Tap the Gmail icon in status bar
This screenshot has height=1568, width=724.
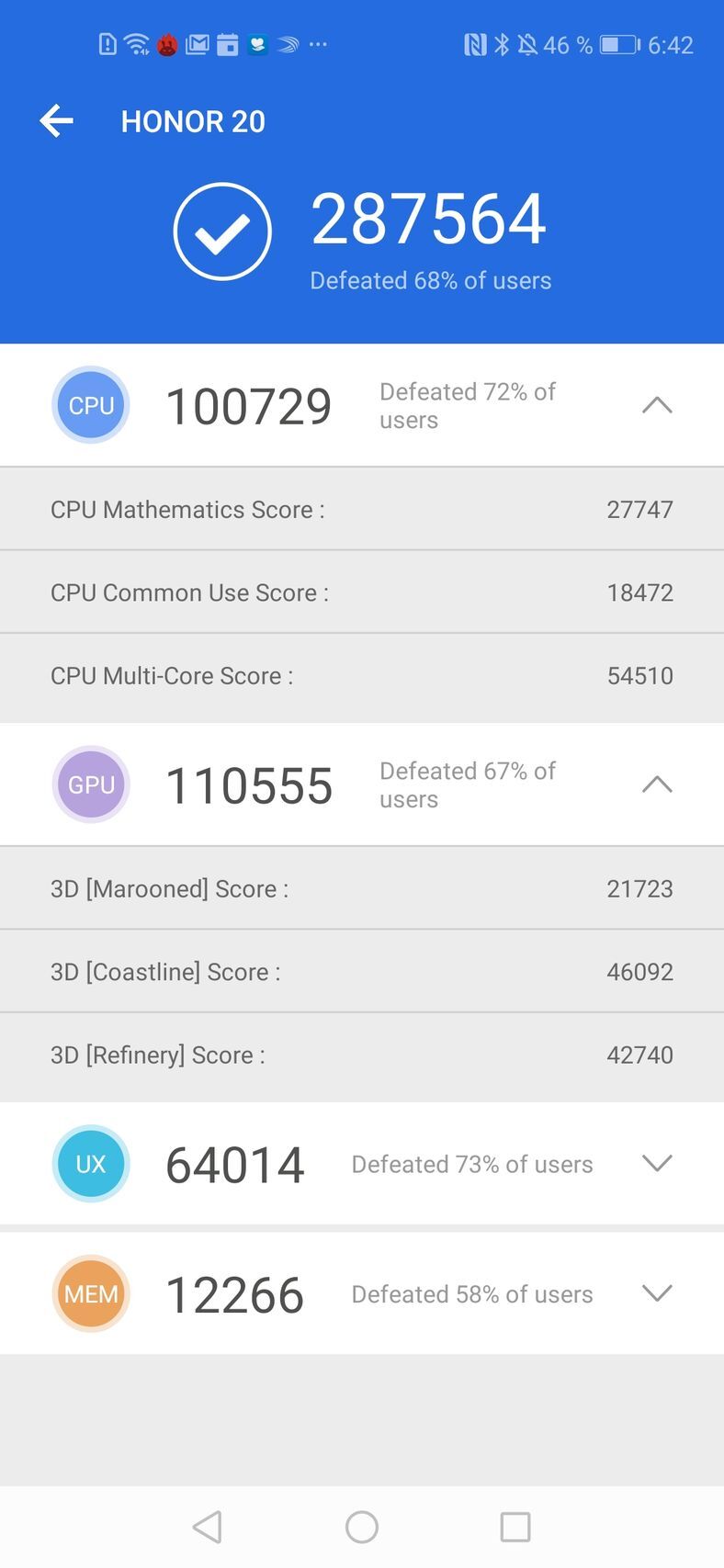pos(199,43)
